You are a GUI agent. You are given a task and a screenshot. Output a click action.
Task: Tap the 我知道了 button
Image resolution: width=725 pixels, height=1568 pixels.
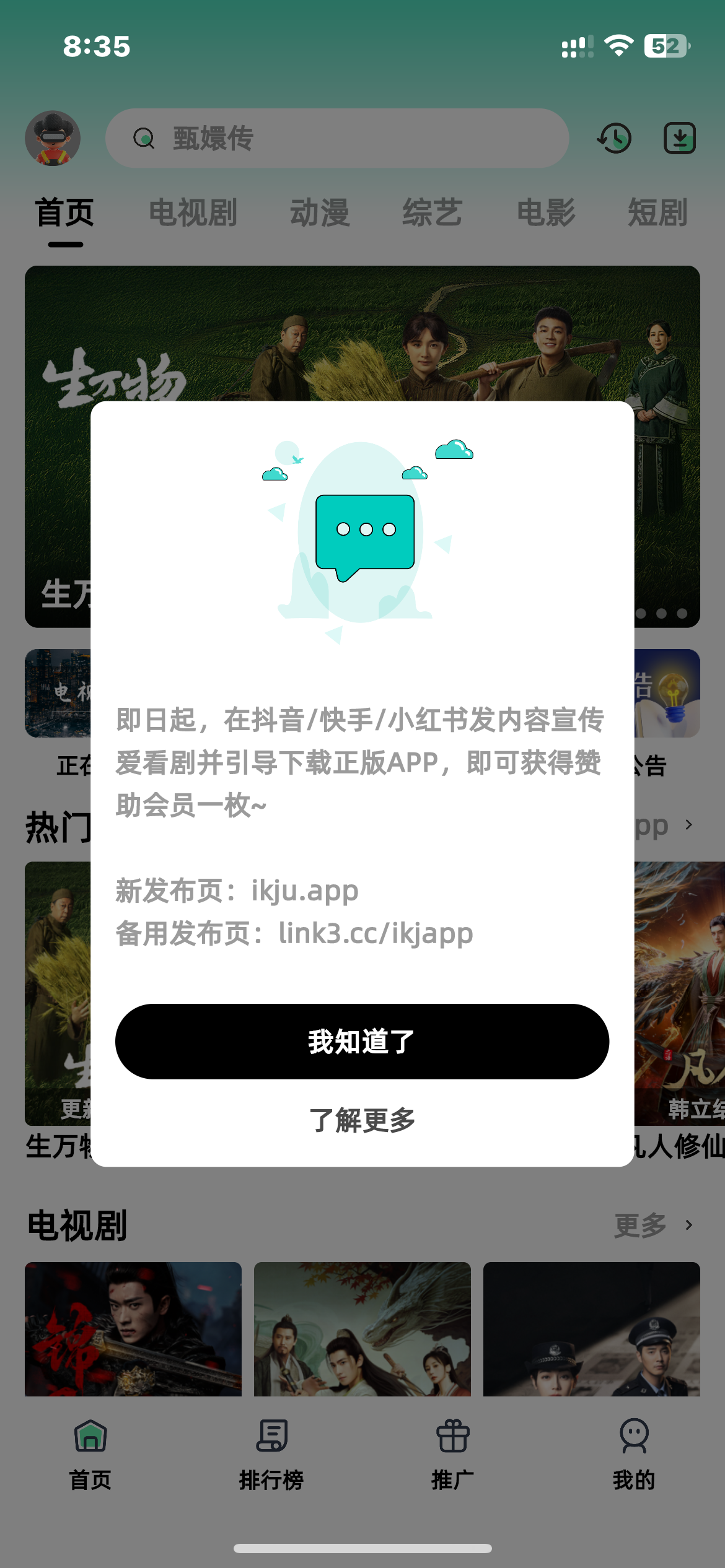click(x=362, y=1042)
